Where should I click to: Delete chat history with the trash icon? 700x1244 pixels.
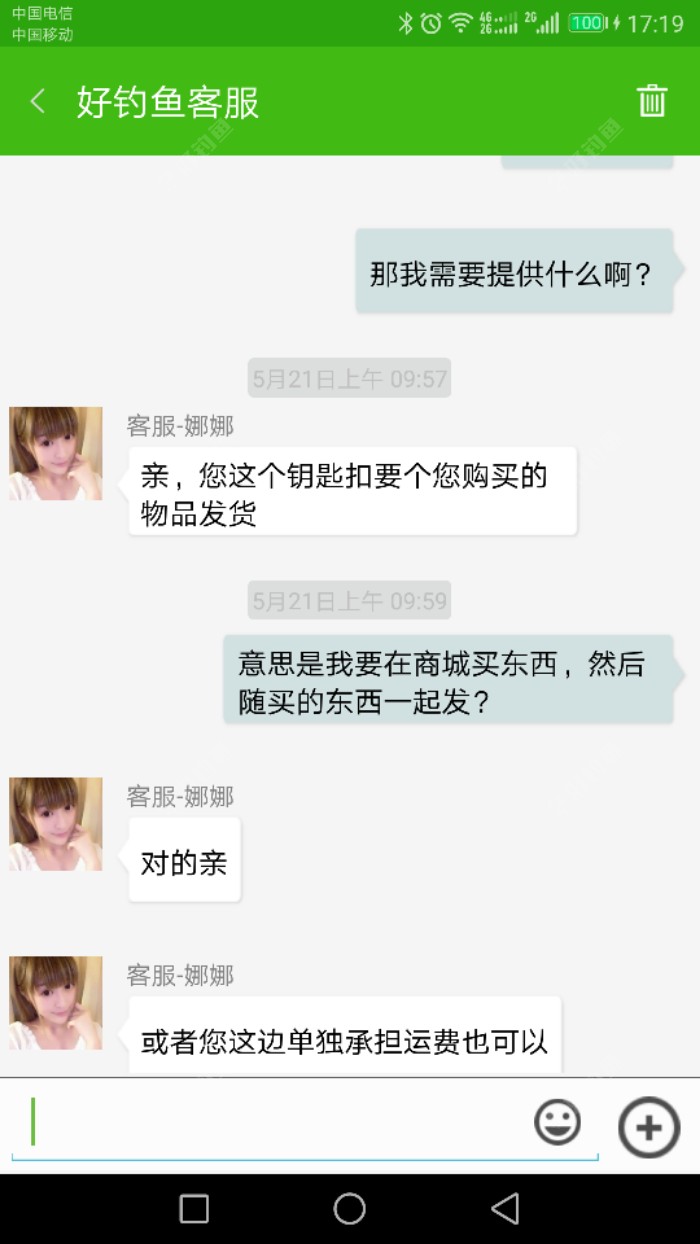point(652,101)
